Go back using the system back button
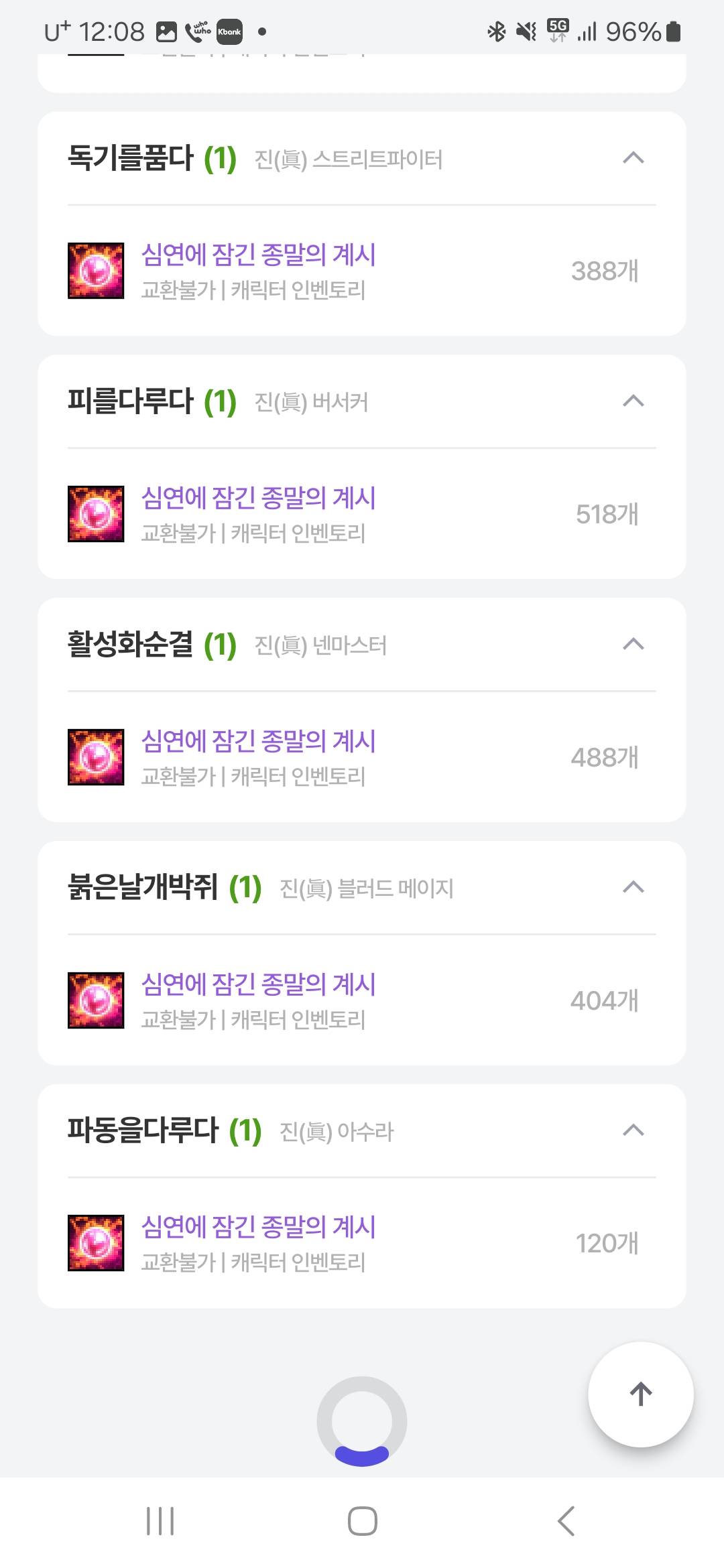 566,1520
